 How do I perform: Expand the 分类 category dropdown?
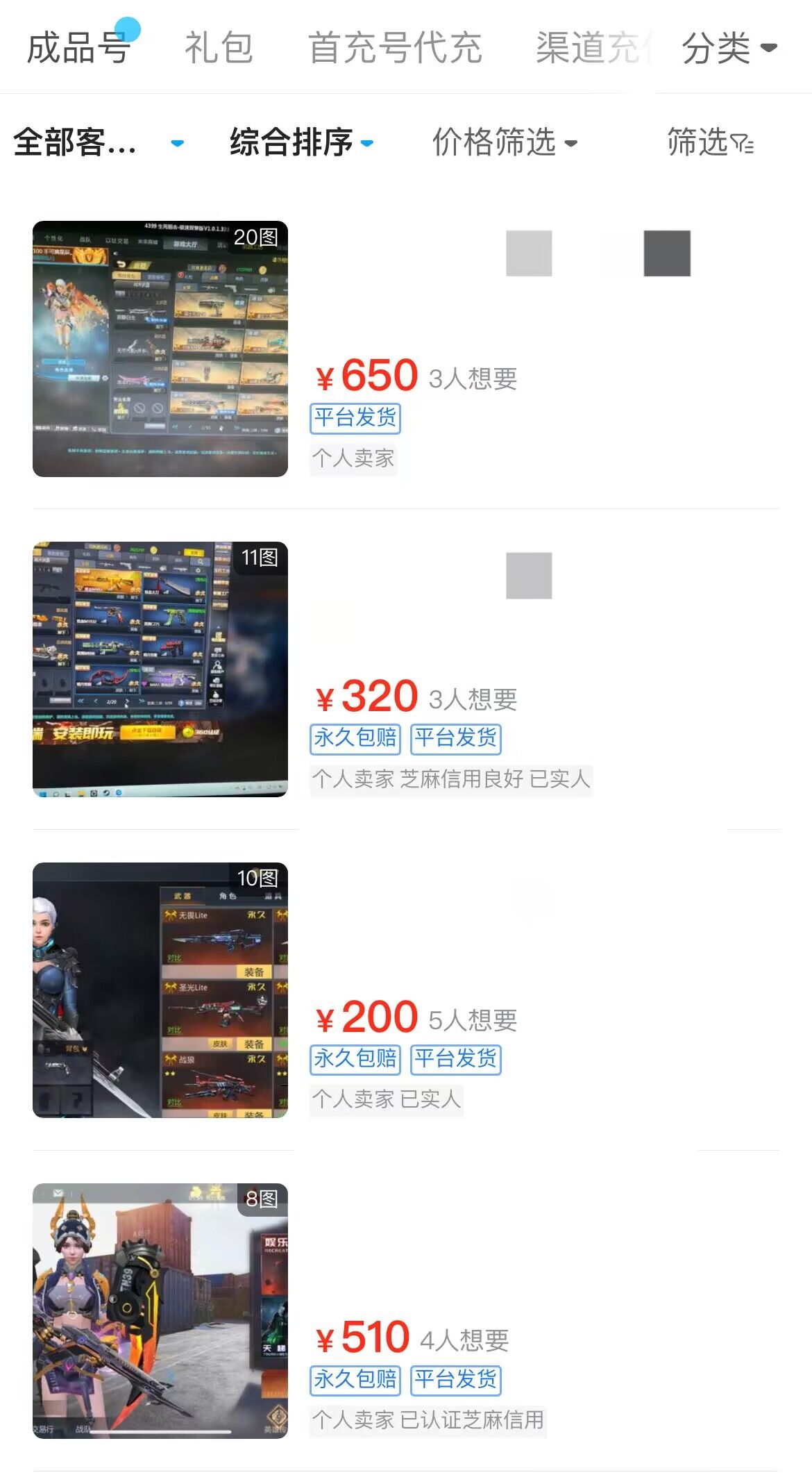729,48
